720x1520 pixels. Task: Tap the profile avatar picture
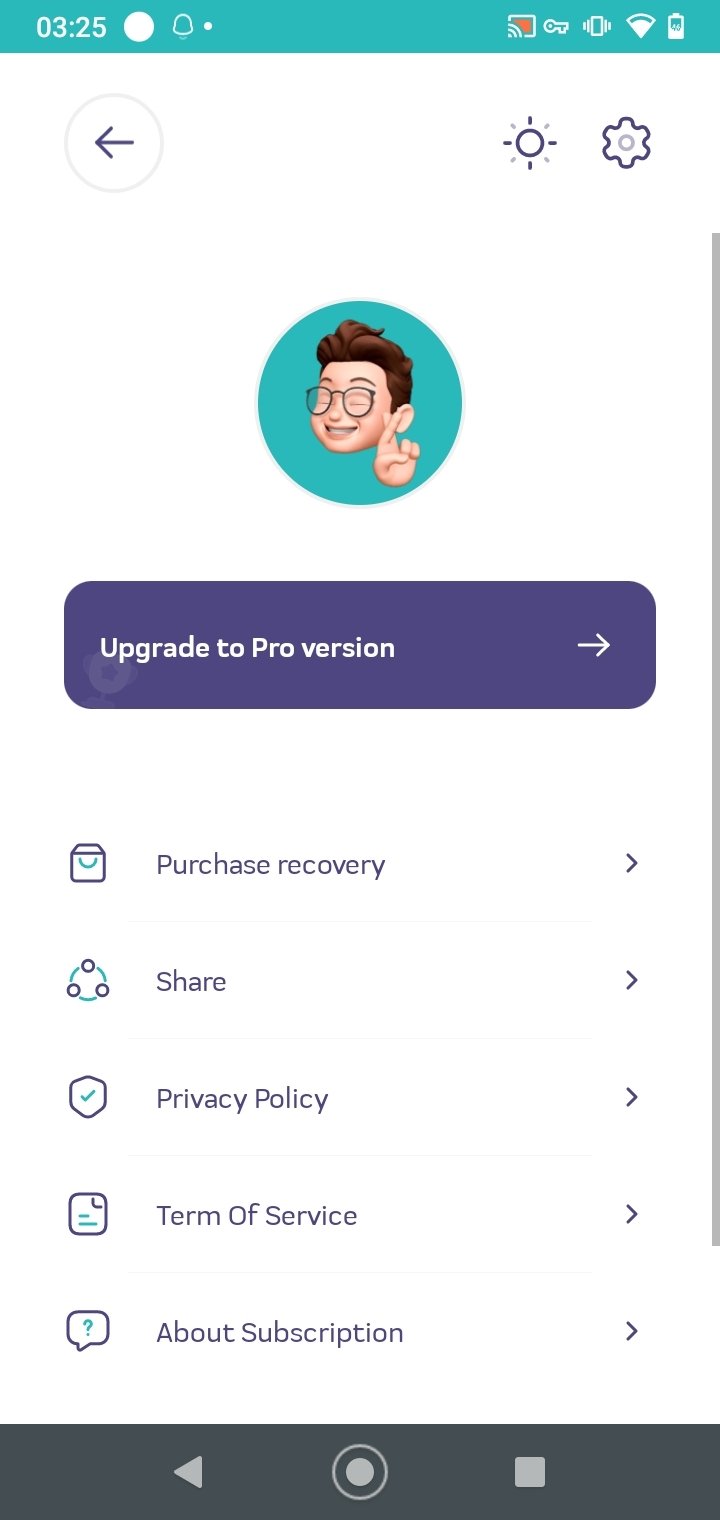(360, 403)
